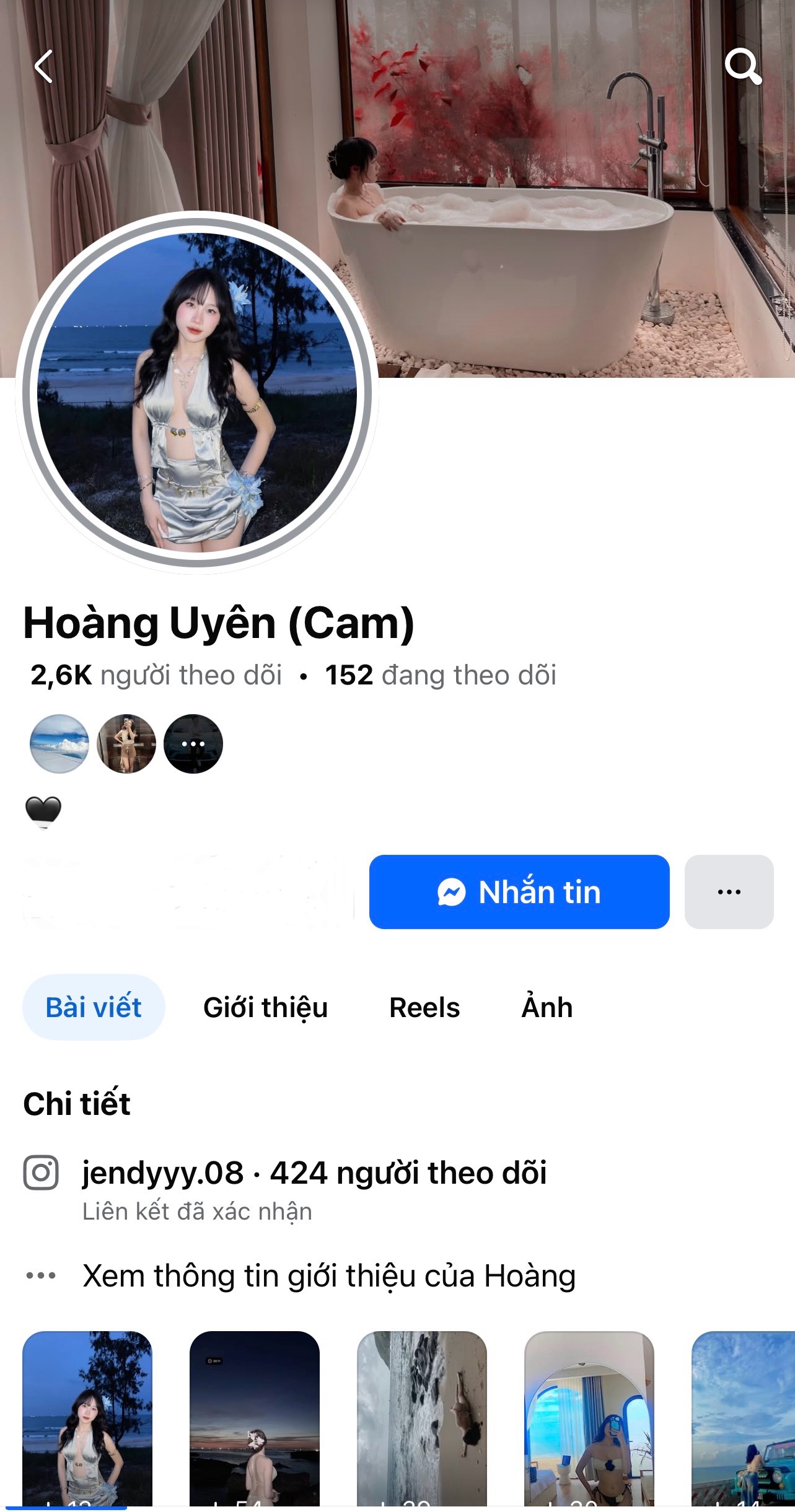Open the beach portrait photo tile
This screenshot has width=795, height=1512.
tap(87, 1418)
